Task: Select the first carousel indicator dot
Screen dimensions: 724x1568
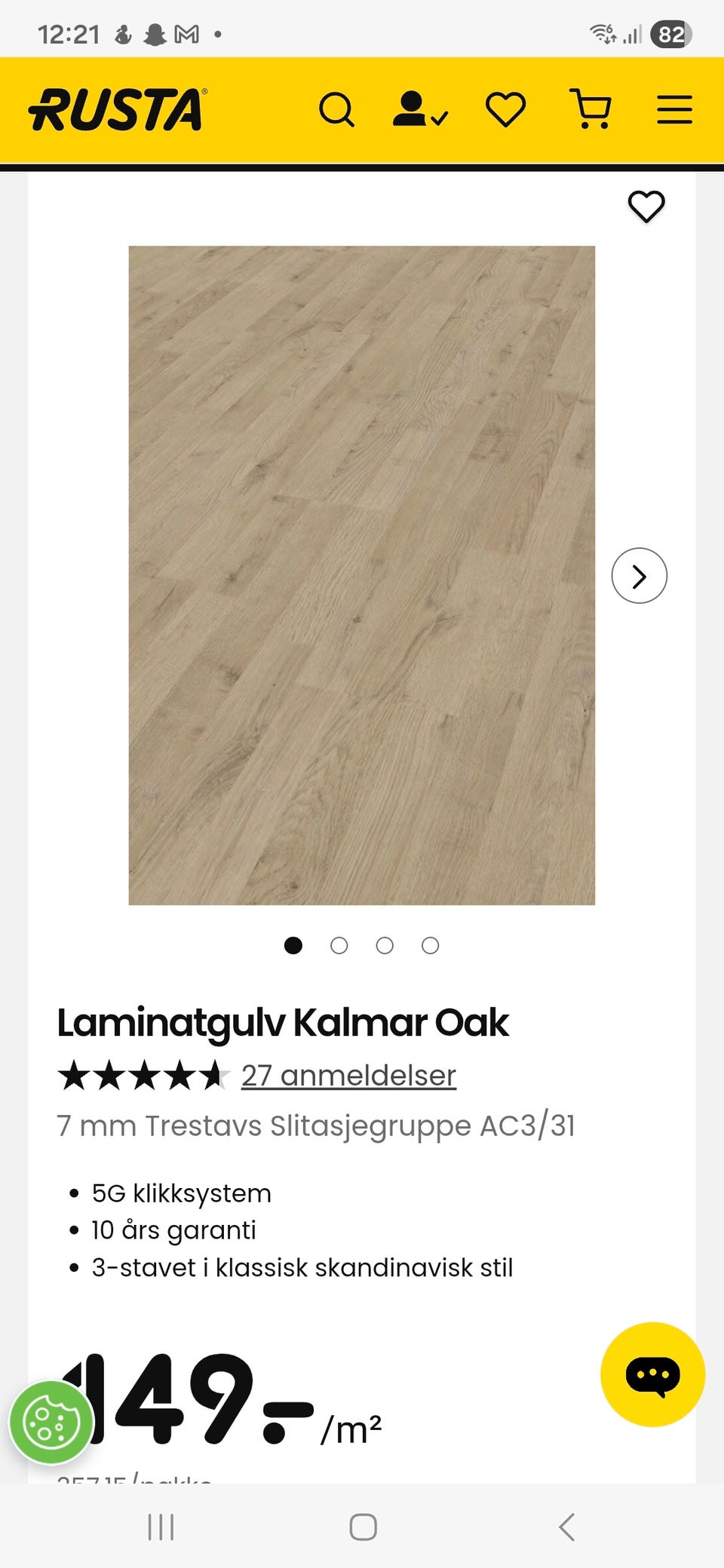Action: (x=294, y=945)
